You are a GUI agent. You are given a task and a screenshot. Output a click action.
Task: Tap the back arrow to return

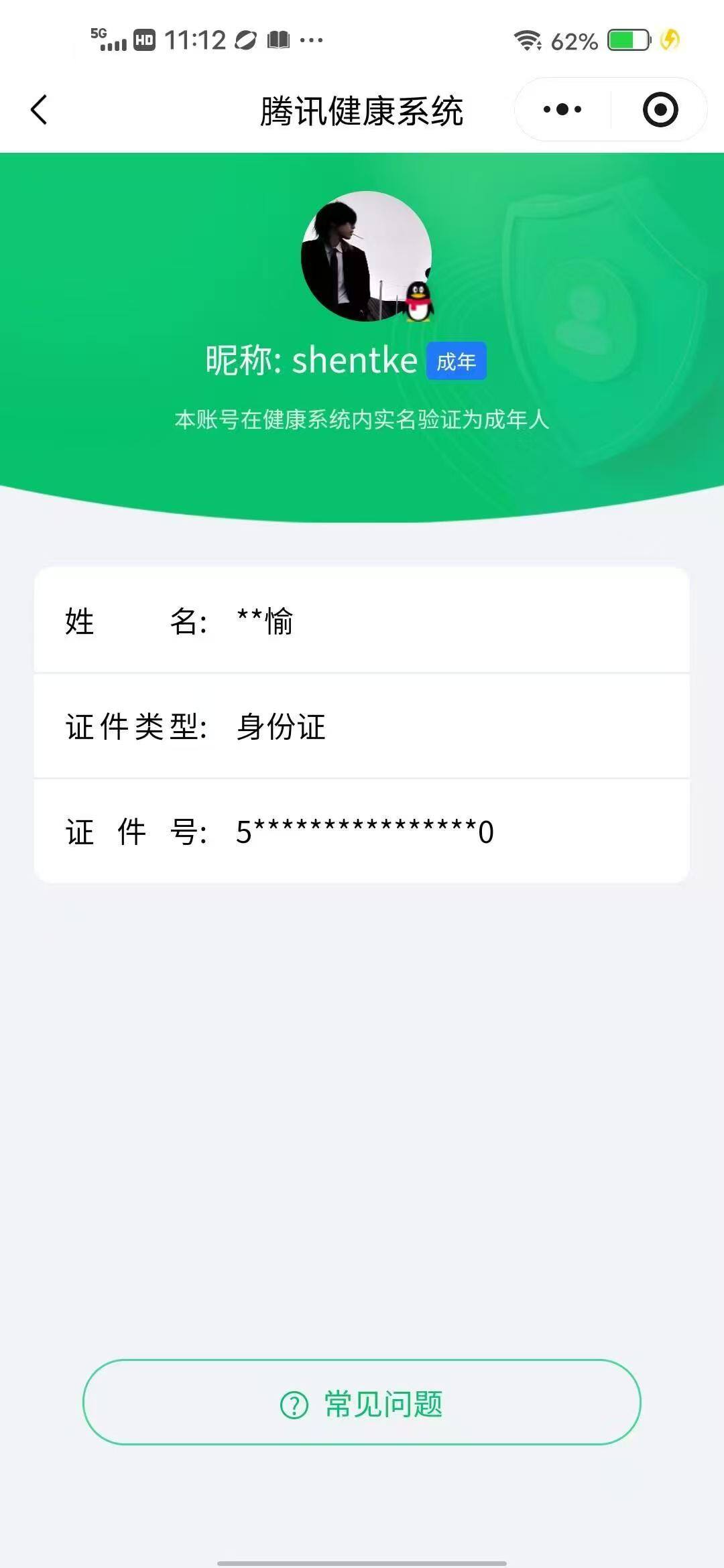click(x=38, y=109)
